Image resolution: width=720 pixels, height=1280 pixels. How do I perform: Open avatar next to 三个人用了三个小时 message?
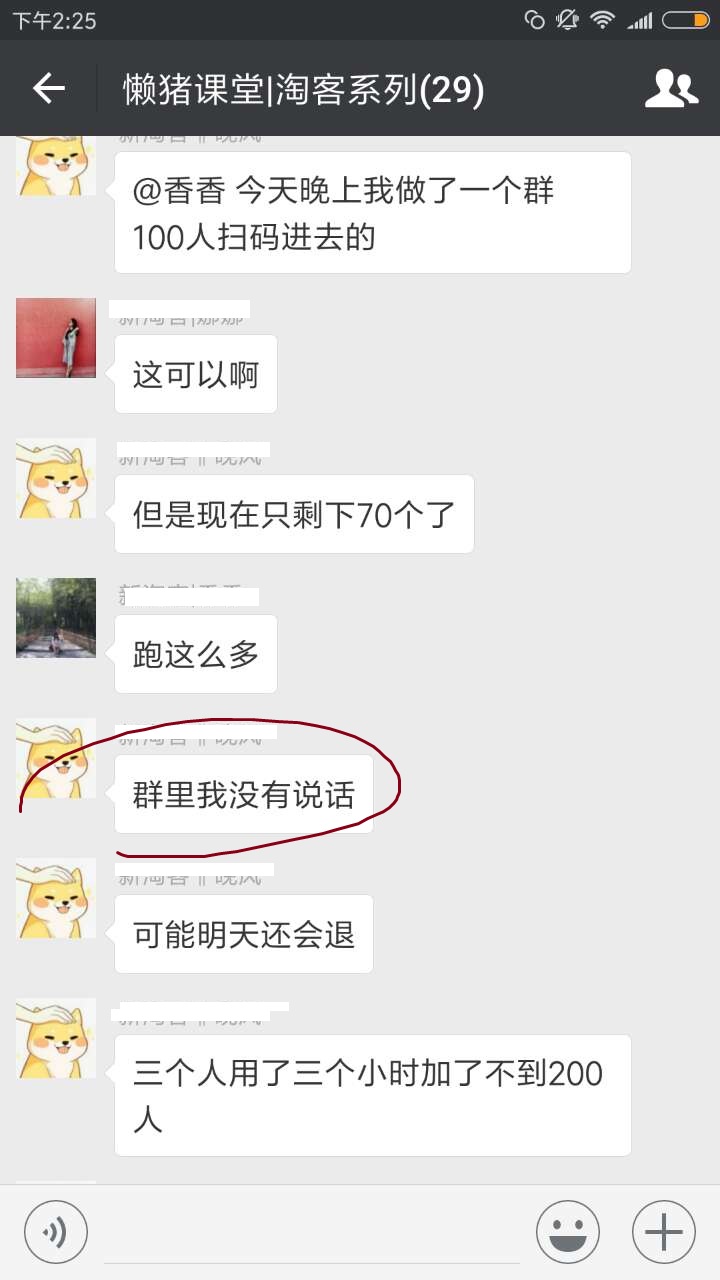click(x=56, y=1038)
